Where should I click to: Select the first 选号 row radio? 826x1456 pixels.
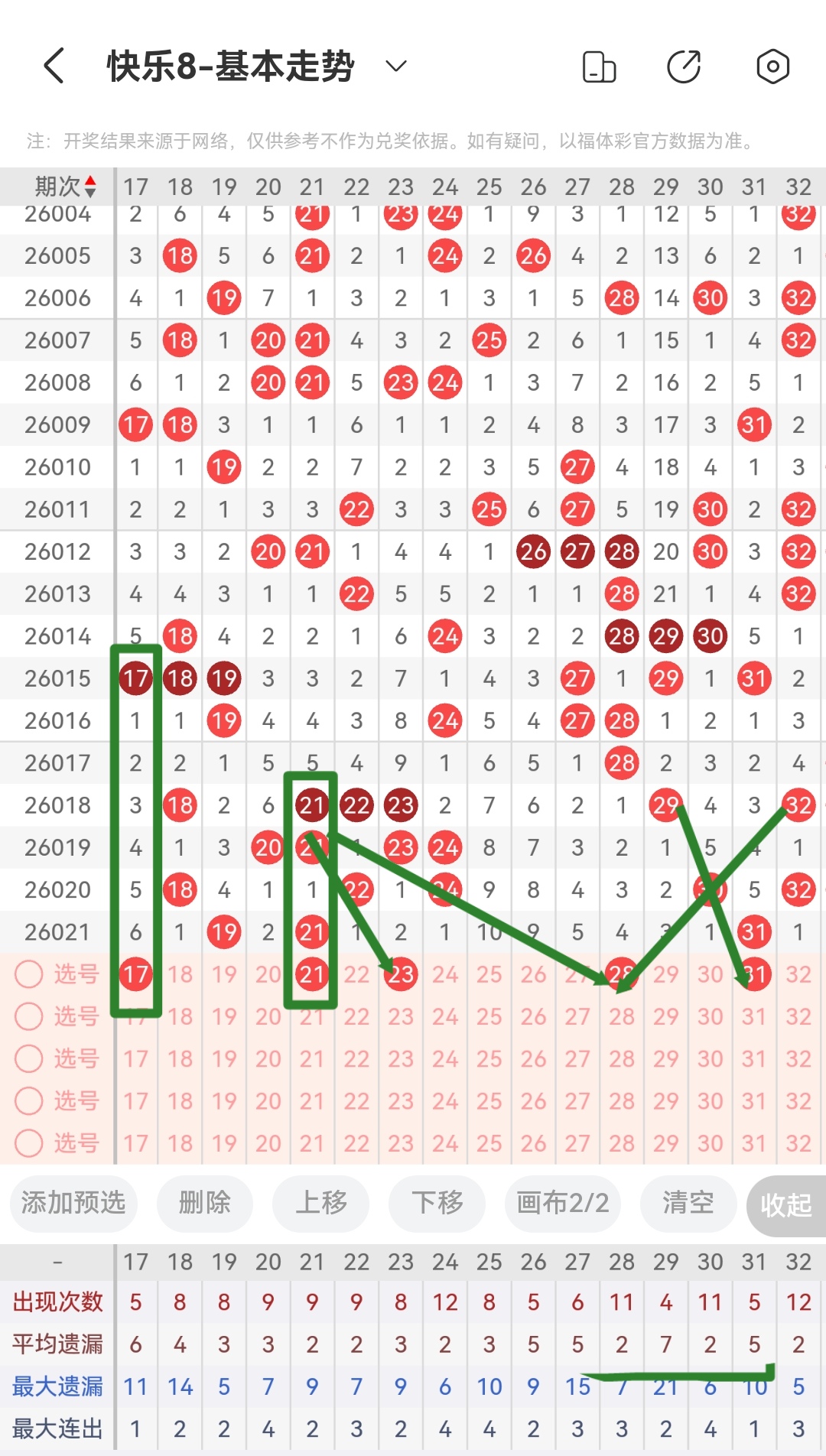29,974
